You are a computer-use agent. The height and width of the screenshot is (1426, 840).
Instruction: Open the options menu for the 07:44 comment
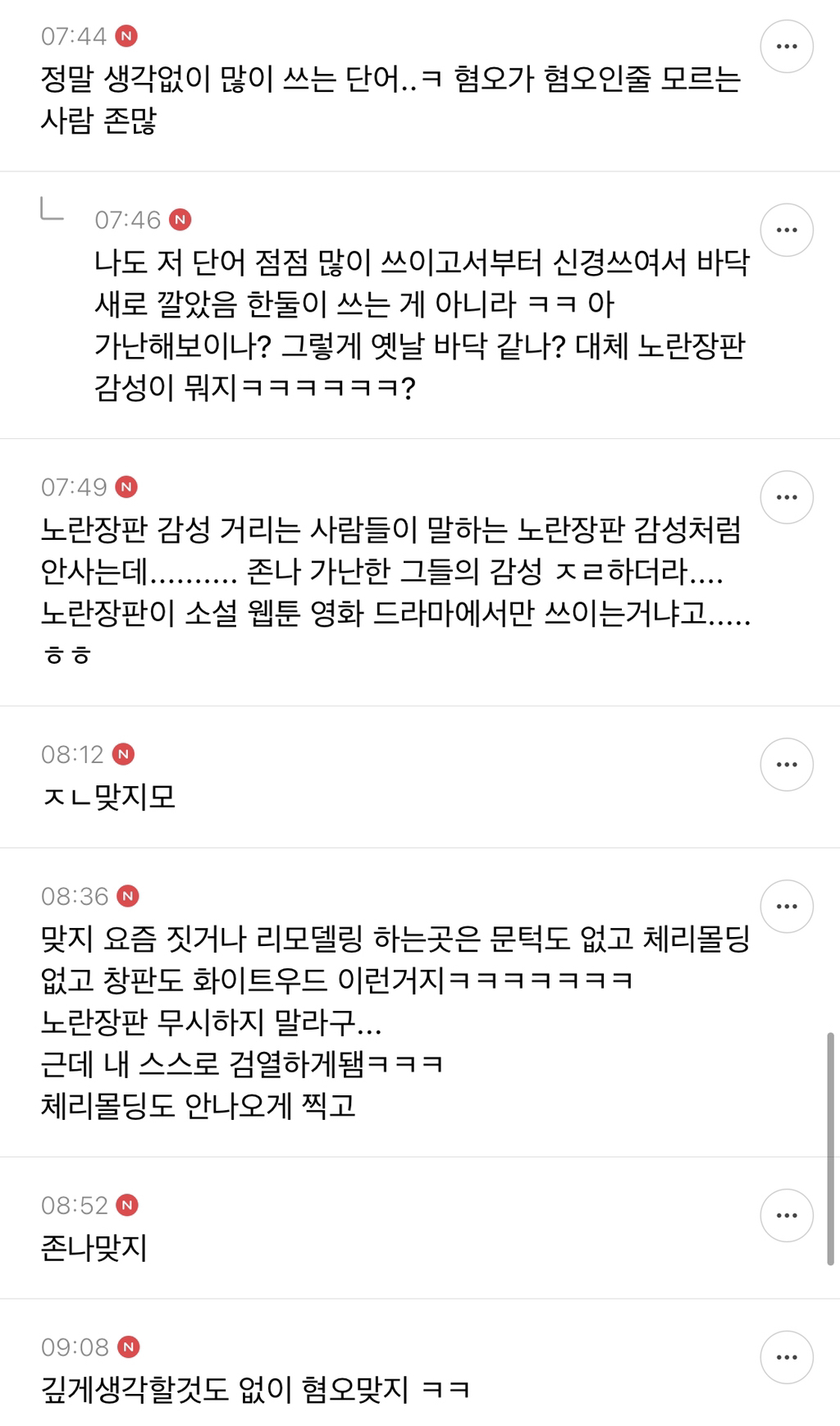click(x=786, y=44)
